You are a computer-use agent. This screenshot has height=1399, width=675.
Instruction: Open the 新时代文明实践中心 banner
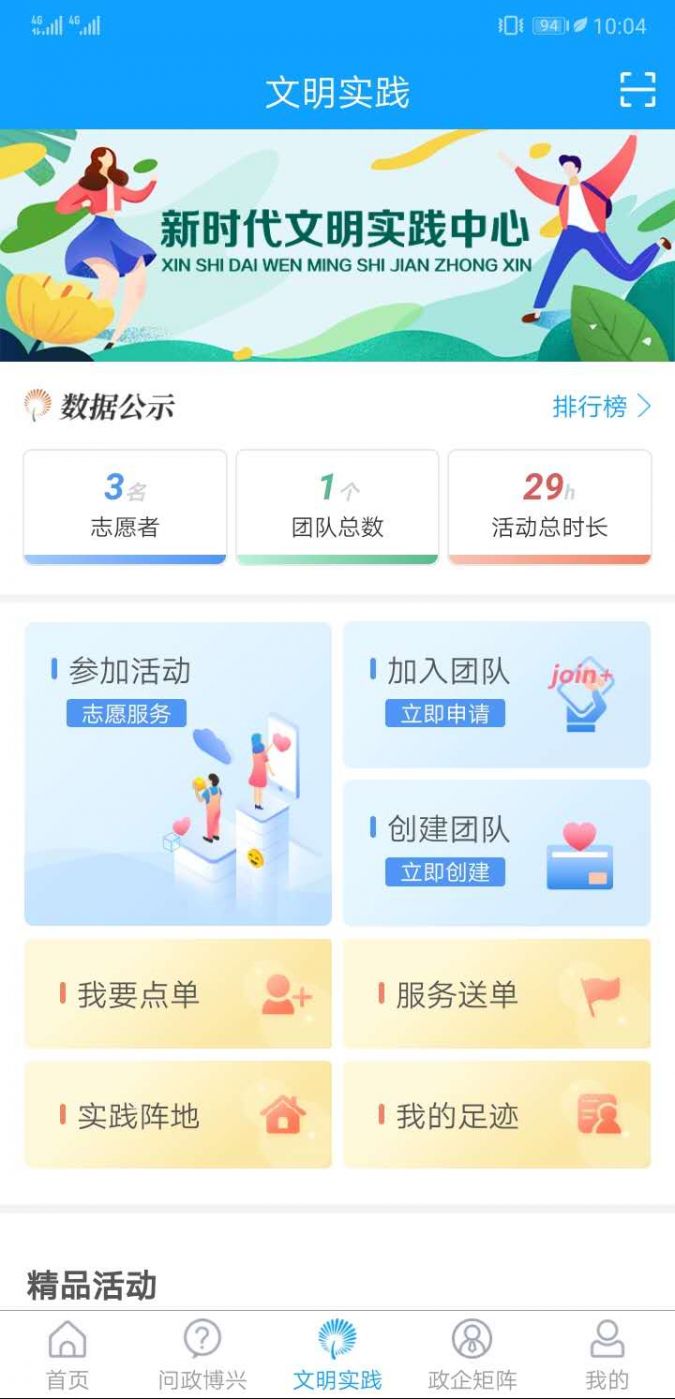tap(337, 245)
